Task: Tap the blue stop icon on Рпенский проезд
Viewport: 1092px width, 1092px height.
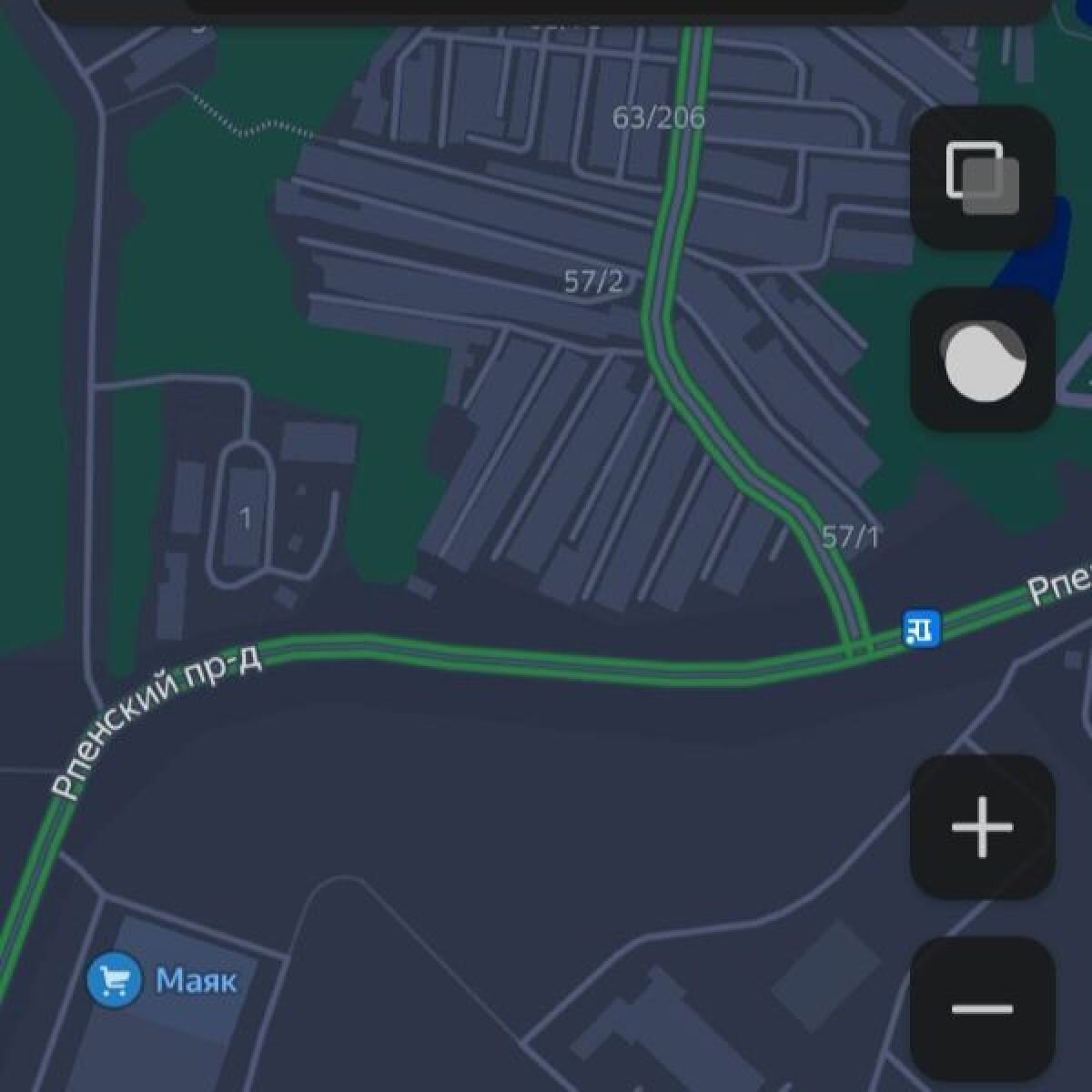Action: [x=919, y=628]
